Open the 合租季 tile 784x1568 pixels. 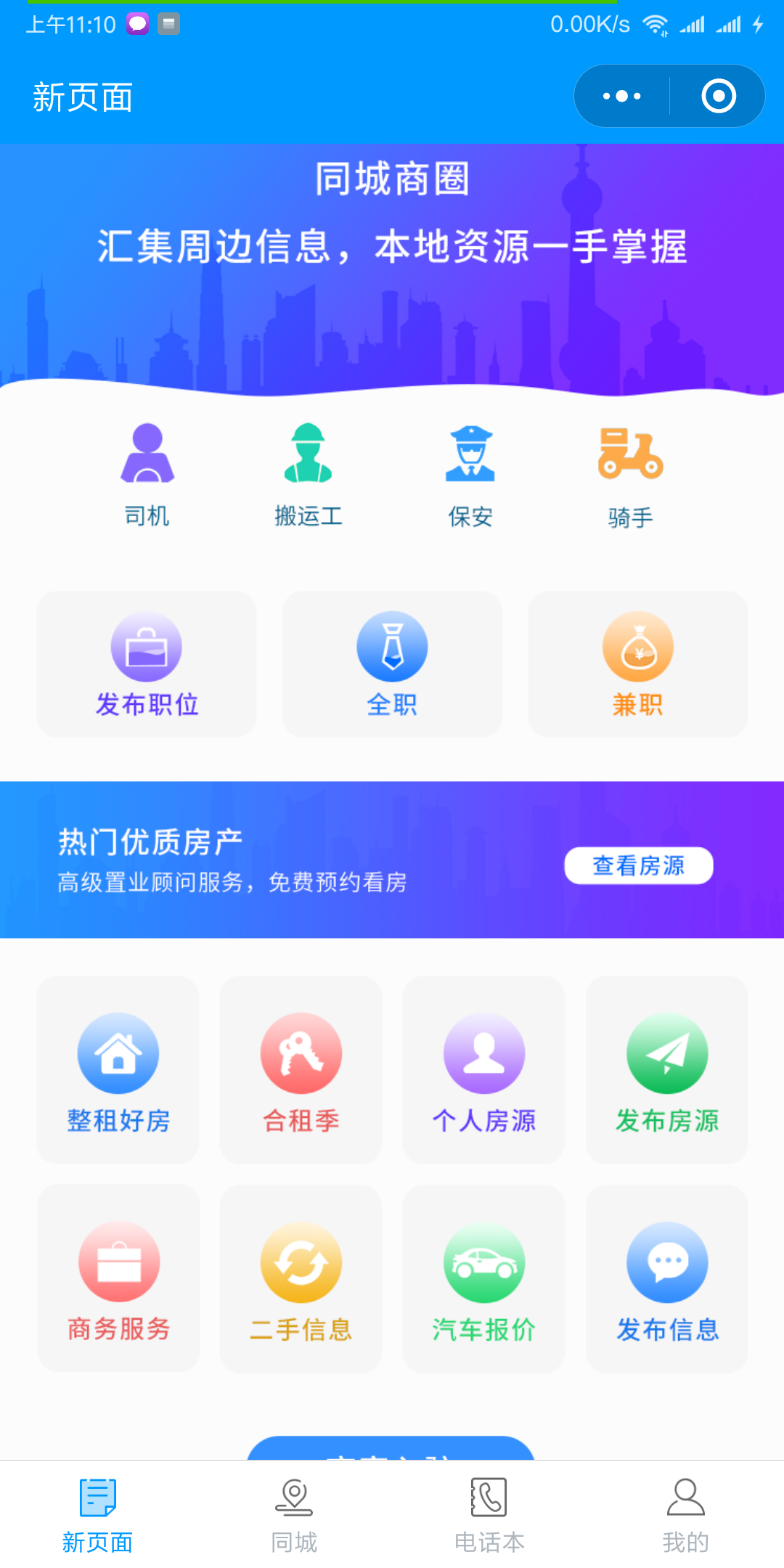[x=301, y=1070]
